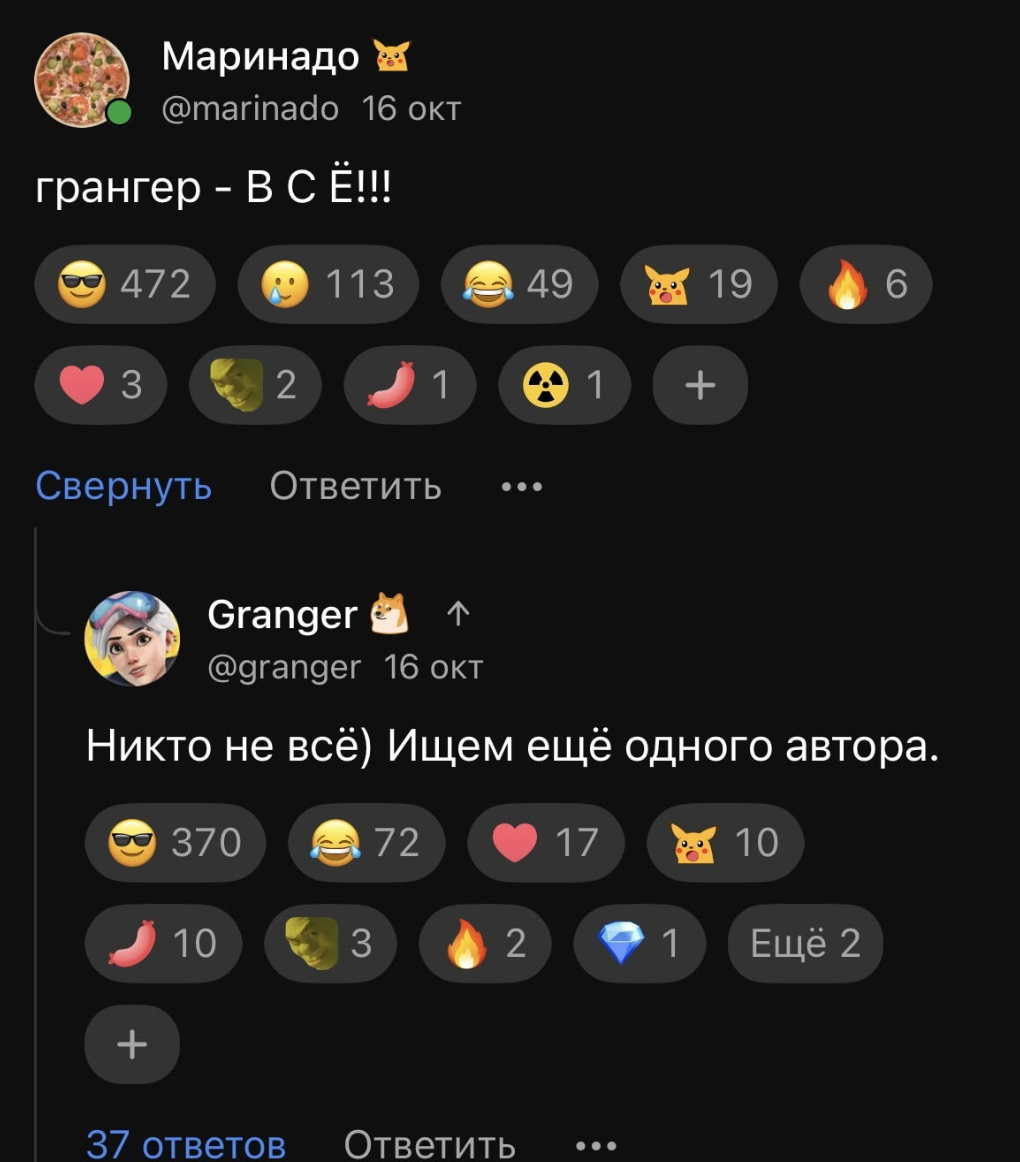Select the fire reaction with 6

(x=866, y=284)
